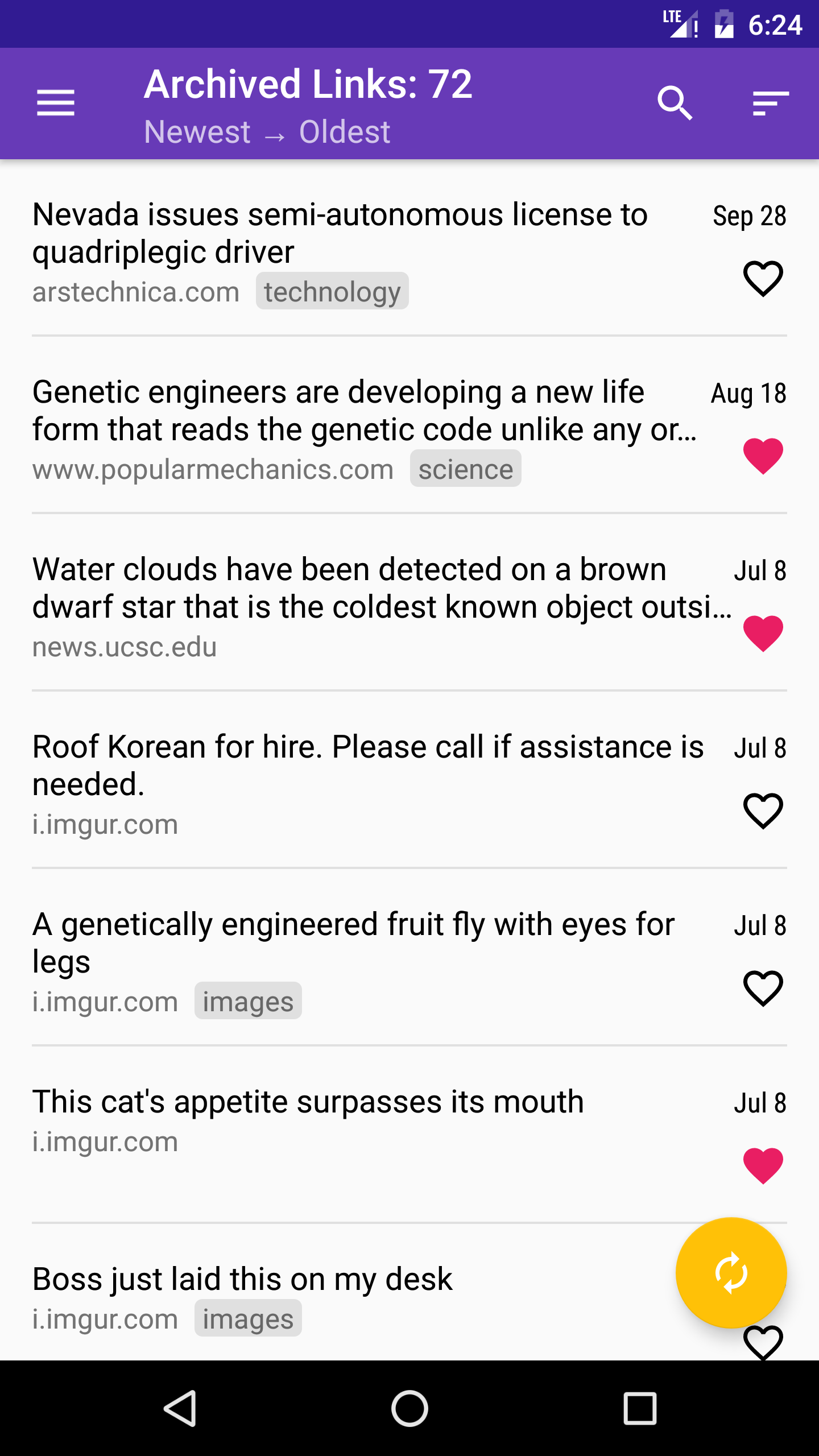This screenshot has width=819, height=1456.
Task: Open the sort order options
Action: (x=770, y=103)
